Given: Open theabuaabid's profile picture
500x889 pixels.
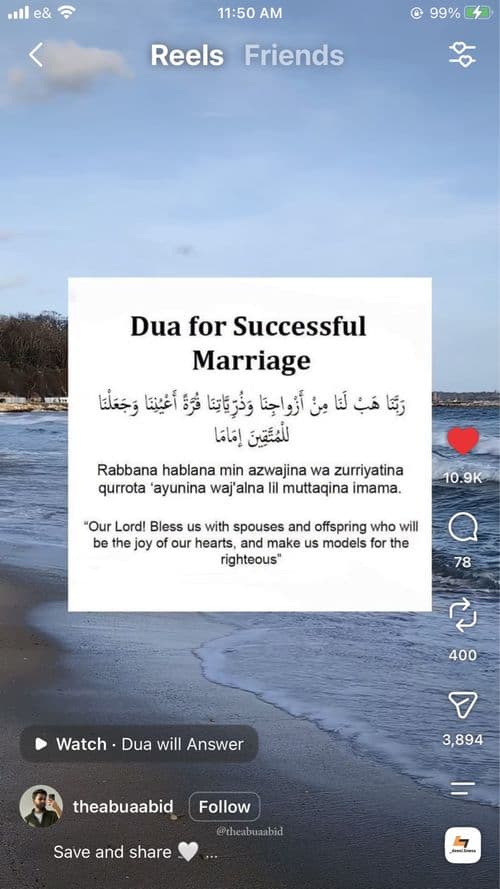Looking at the screenshot, I should pyautogui.click(x=41, y=806).
